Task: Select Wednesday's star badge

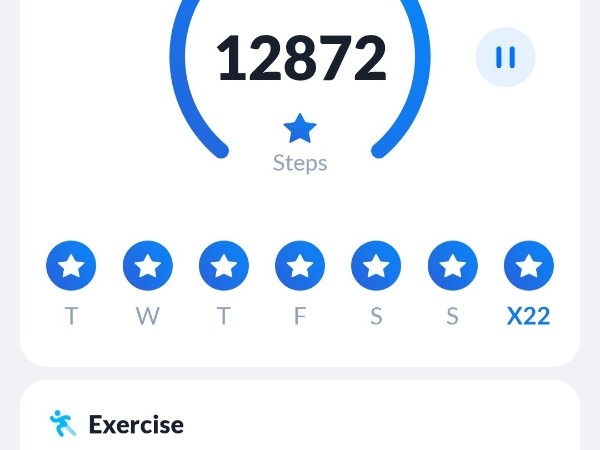Action: [x=148, y=266]
